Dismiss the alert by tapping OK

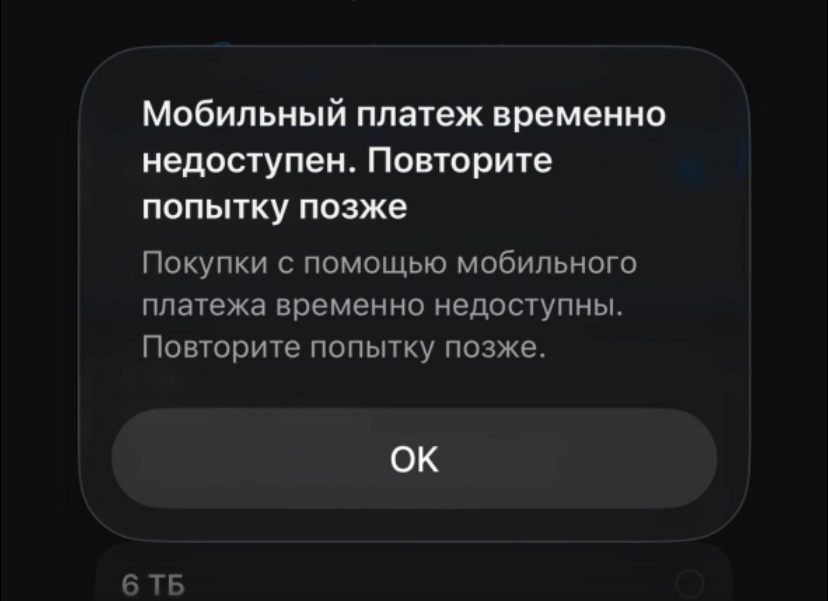414,459
